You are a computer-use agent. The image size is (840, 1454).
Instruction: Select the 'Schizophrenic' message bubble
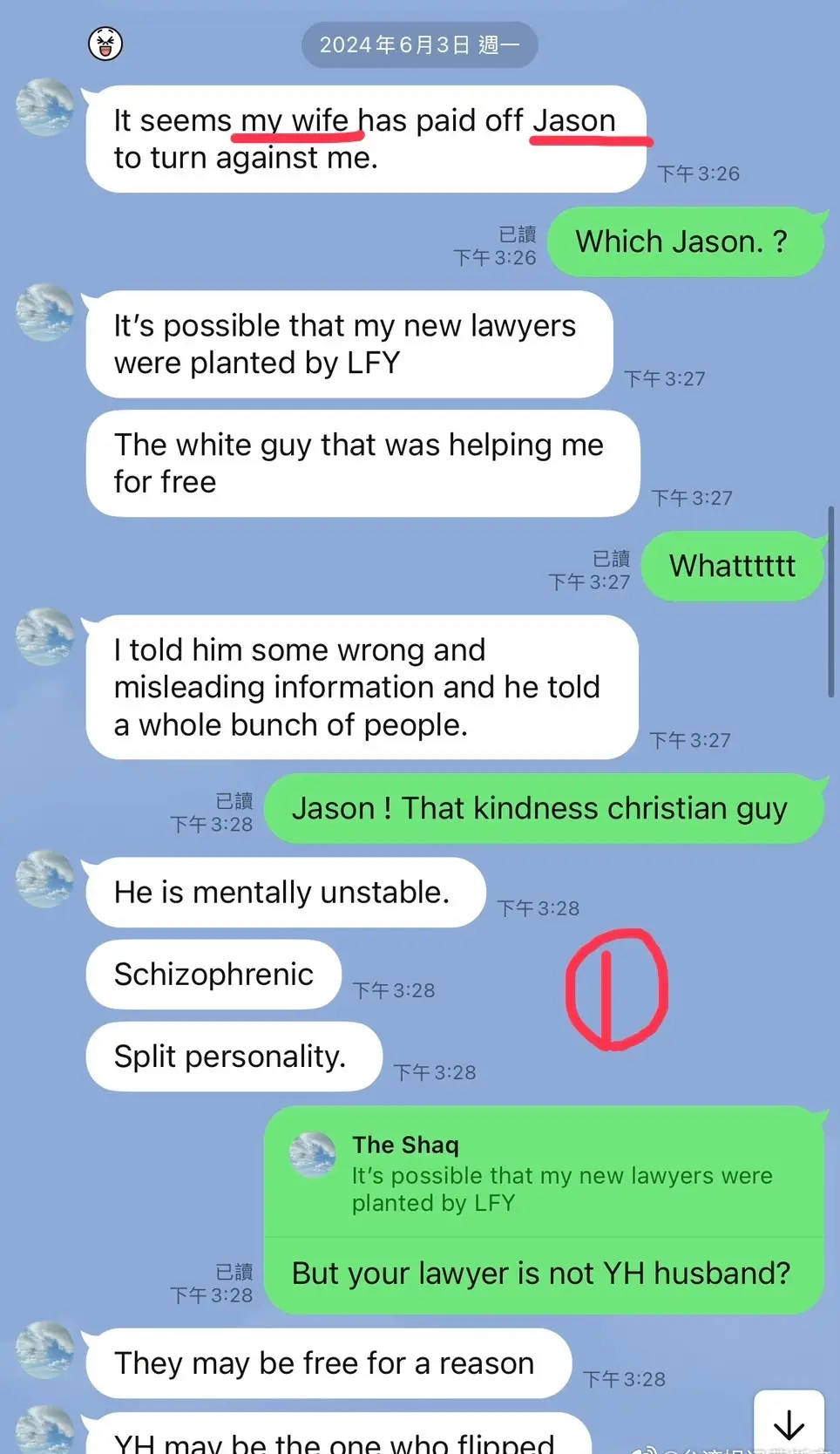click(x=212, y=975)
